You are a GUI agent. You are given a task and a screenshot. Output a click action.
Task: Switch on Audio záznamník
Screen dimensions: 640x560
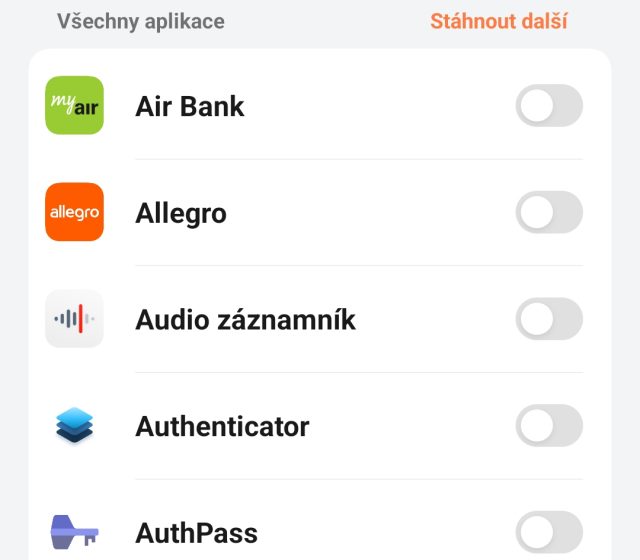pos(549,319)
